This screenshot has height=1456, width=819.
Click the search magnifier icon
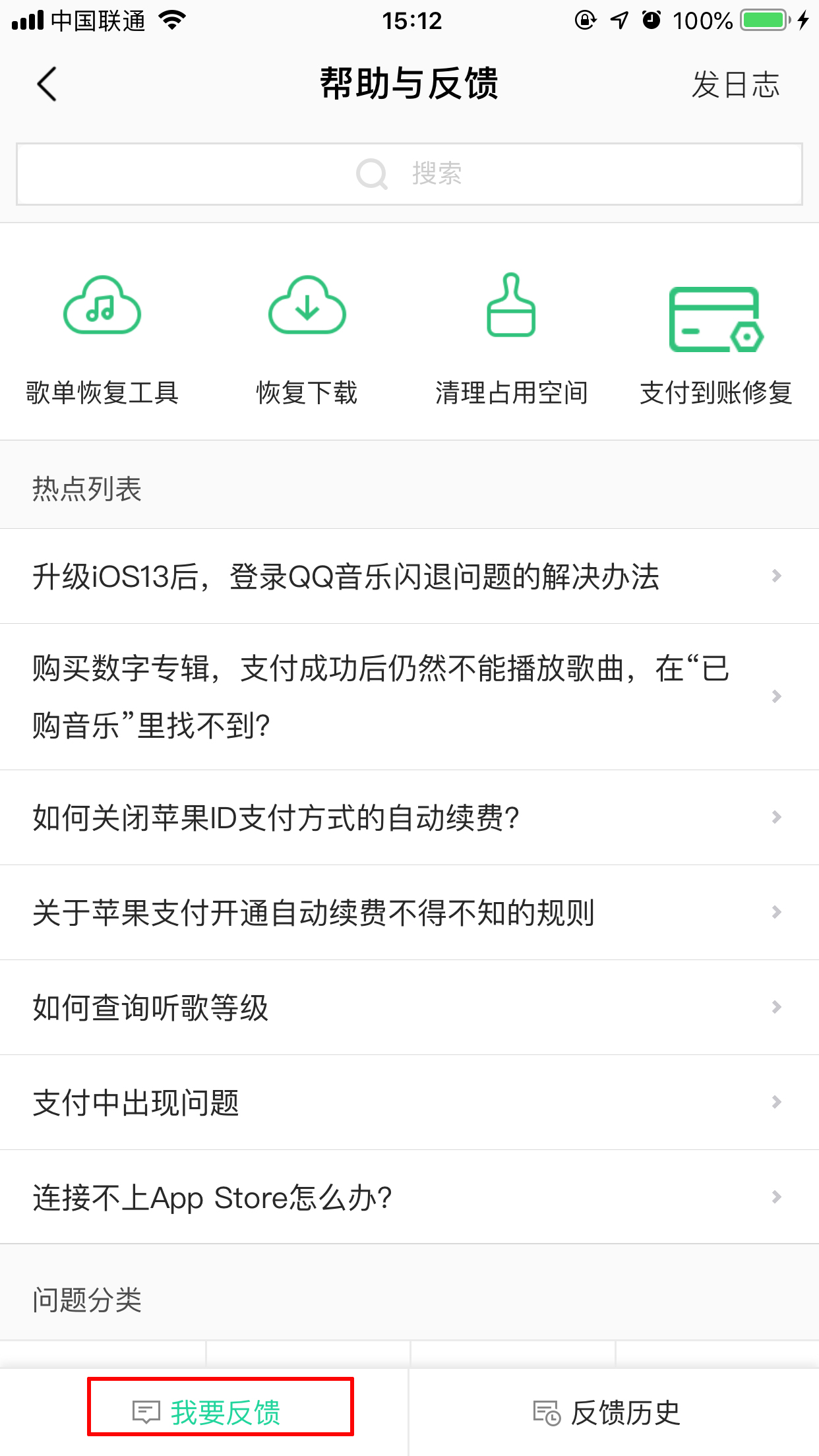pos(371,173)
